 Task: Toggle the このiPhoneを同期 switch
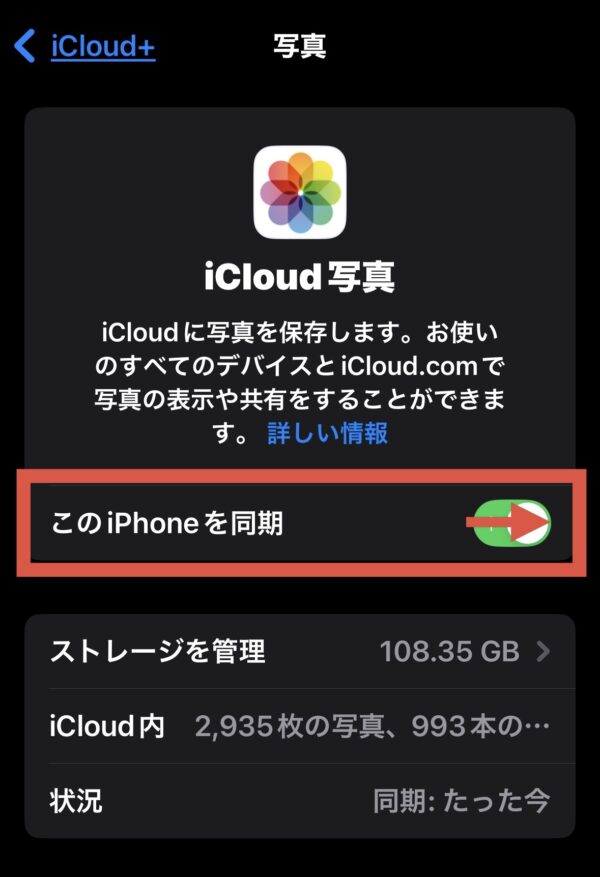(510, 523)
